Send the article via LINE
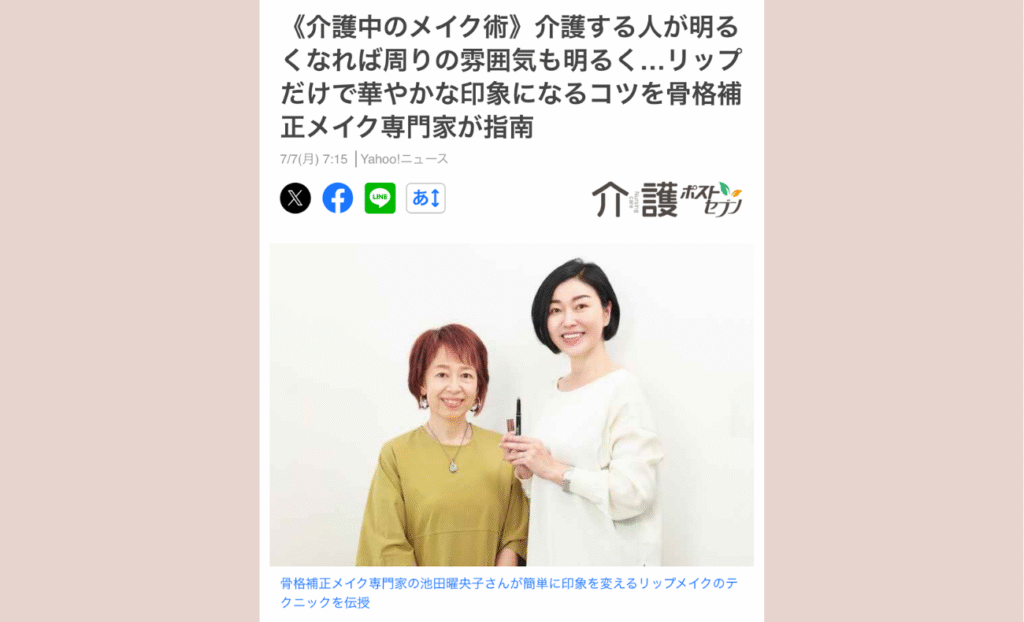This screenshot has width=1024, height=622. (380, 198)
